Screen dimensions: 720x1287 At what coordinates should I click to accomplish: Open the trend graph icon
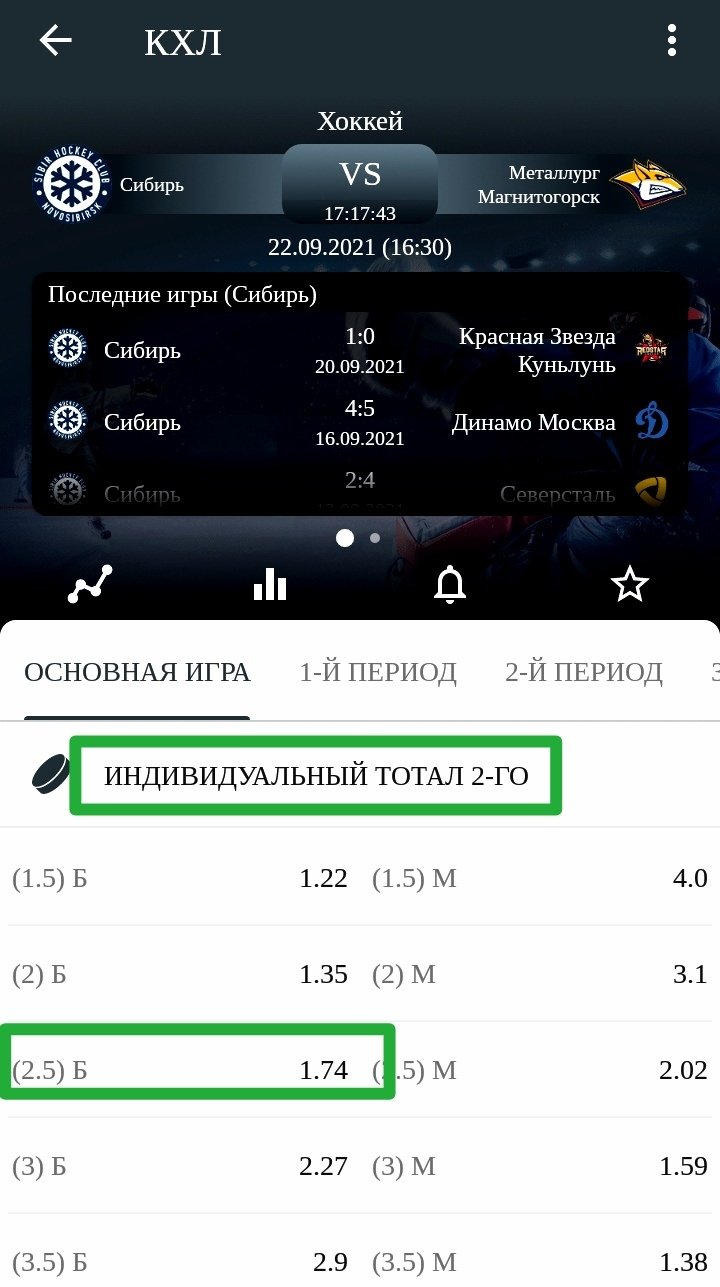90,584
